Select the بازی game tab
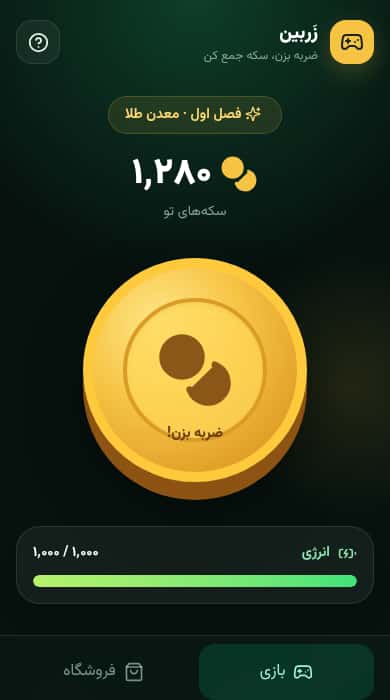Screen dimensions: 390x700 pos(286,671)
